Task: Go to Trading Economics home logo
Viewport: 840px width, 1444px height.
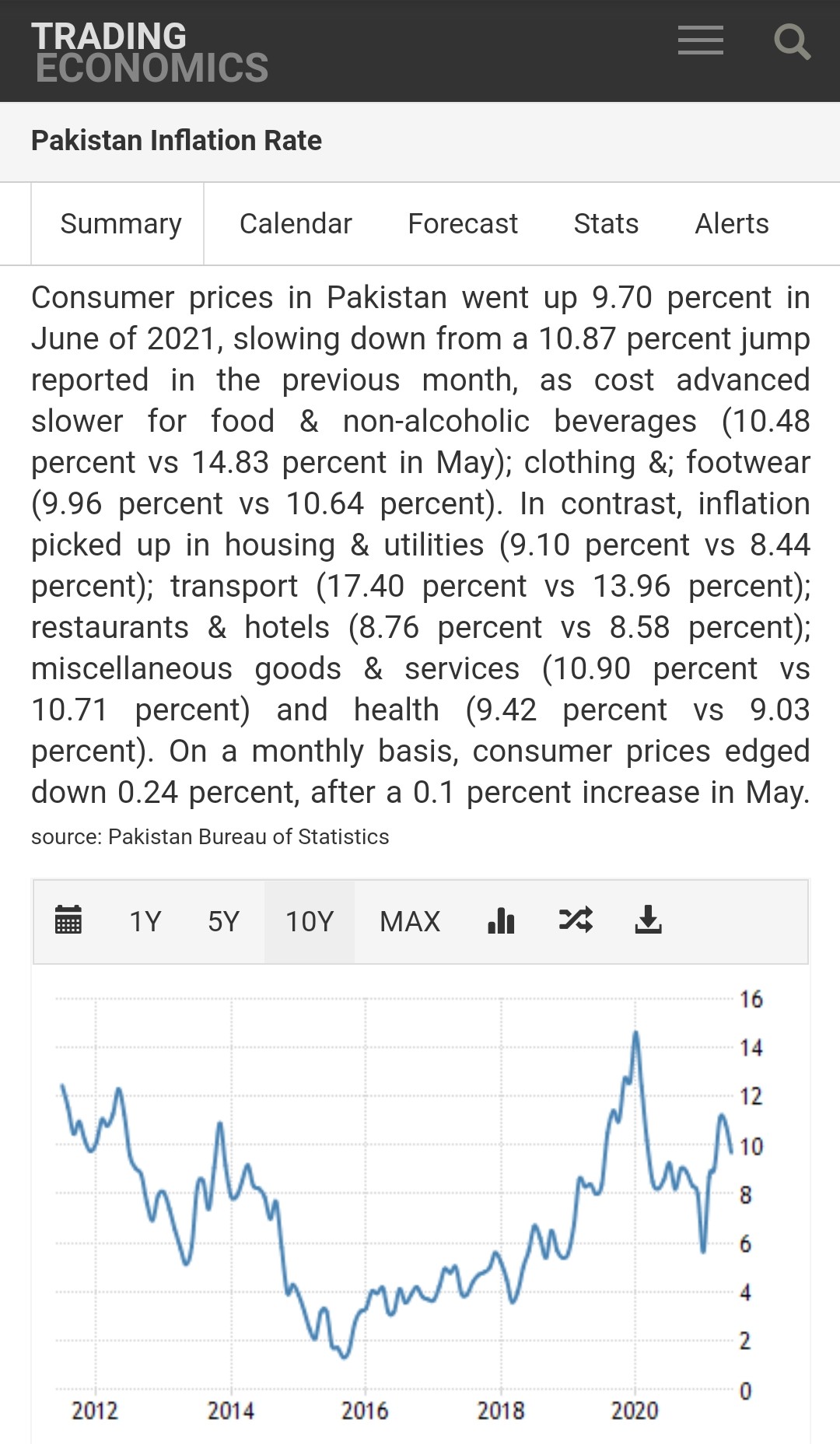Action: [149, 52]
